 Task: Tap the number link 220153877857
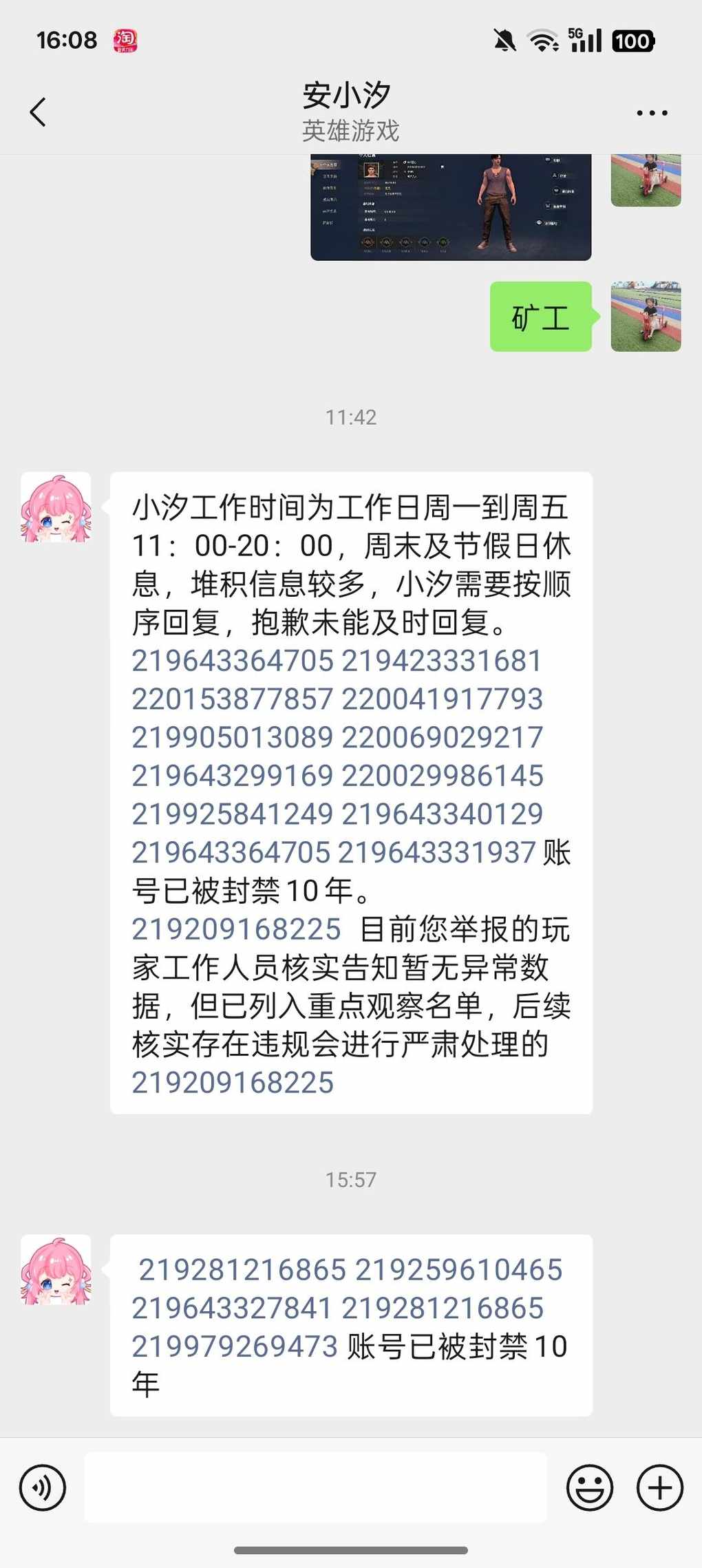click(x=233, y=699)
